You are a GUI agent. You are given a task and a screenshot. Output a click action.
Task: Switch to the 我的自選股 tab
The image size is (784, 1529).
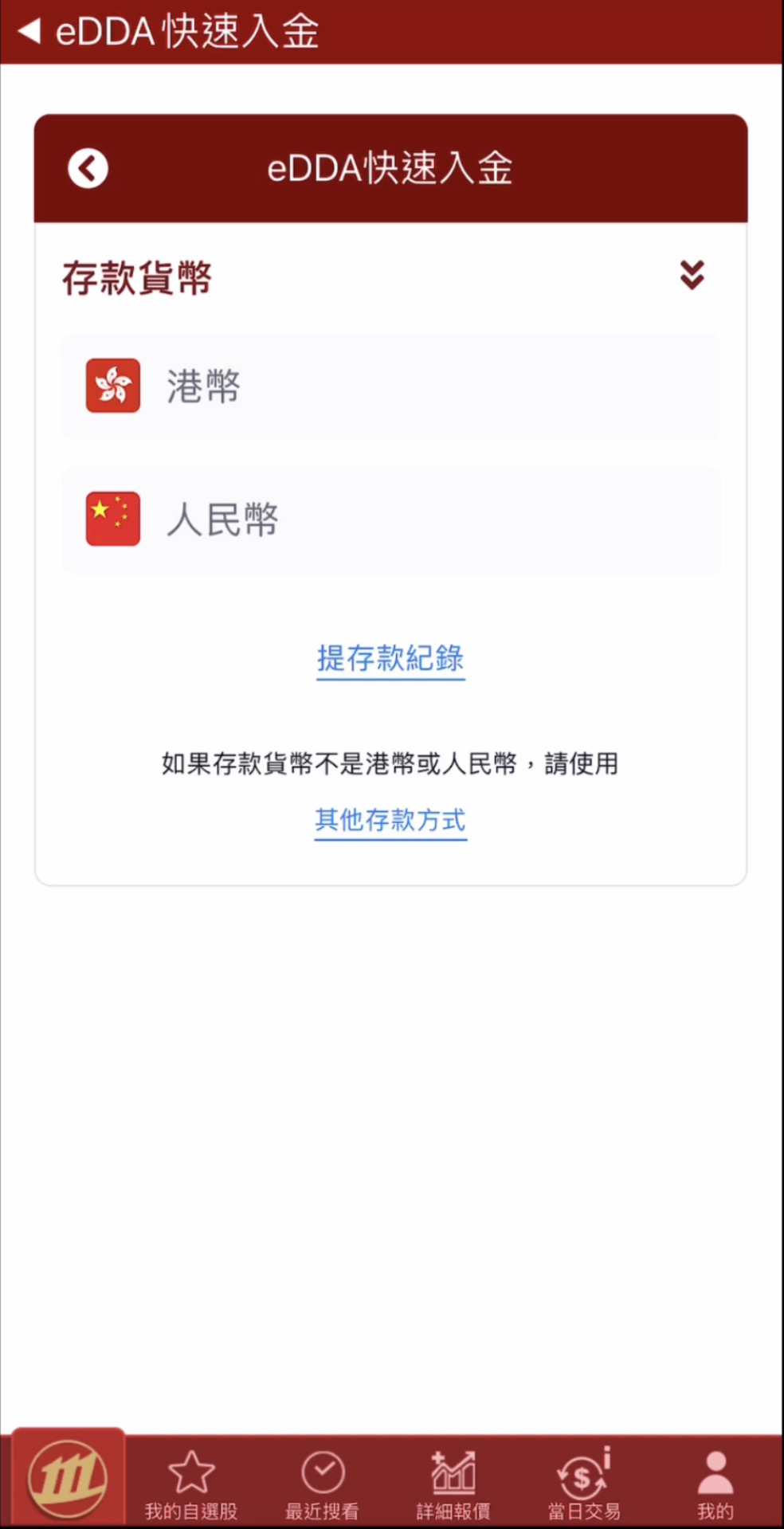[191, 1484]
